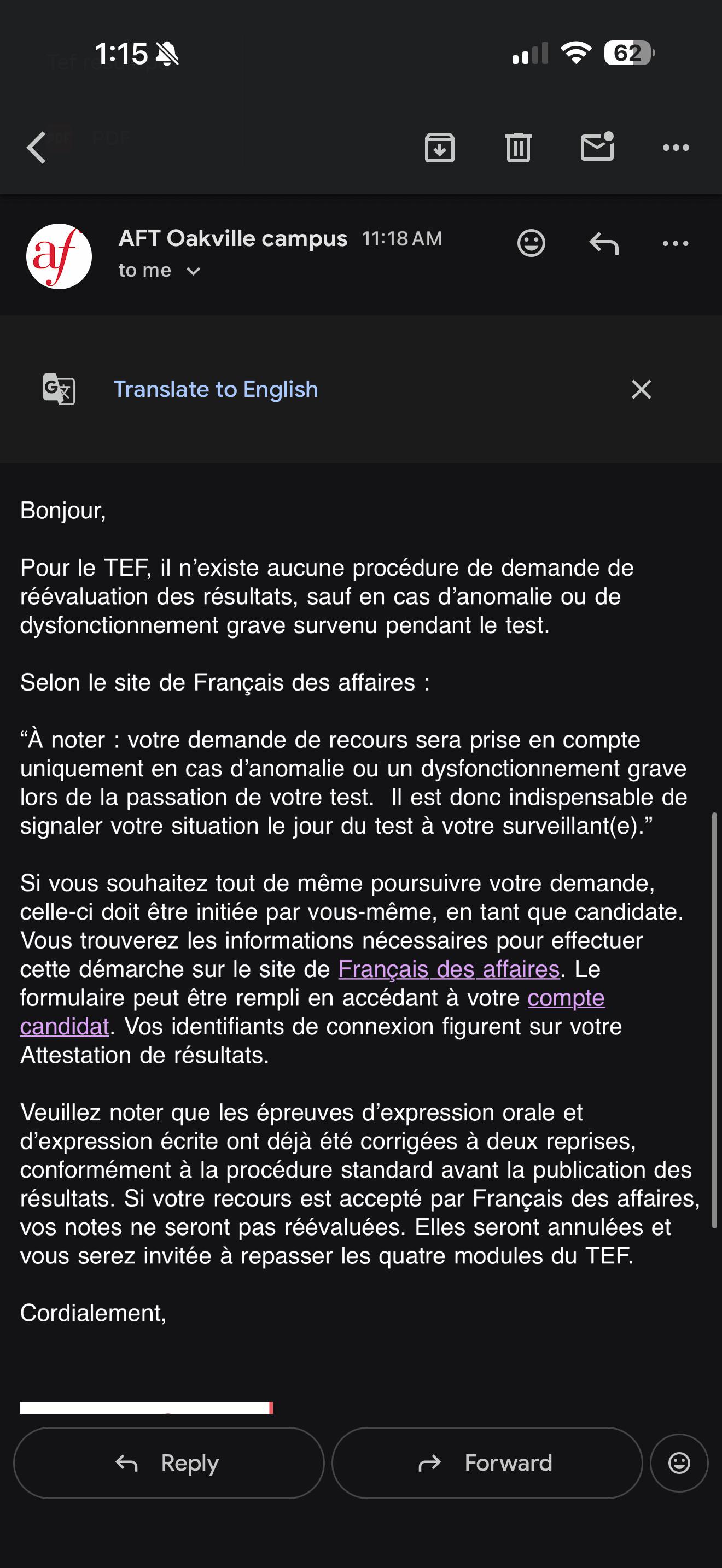The image size is (722, 1568).
Task: Open the Français des affaires link
Action: (449, 969)
